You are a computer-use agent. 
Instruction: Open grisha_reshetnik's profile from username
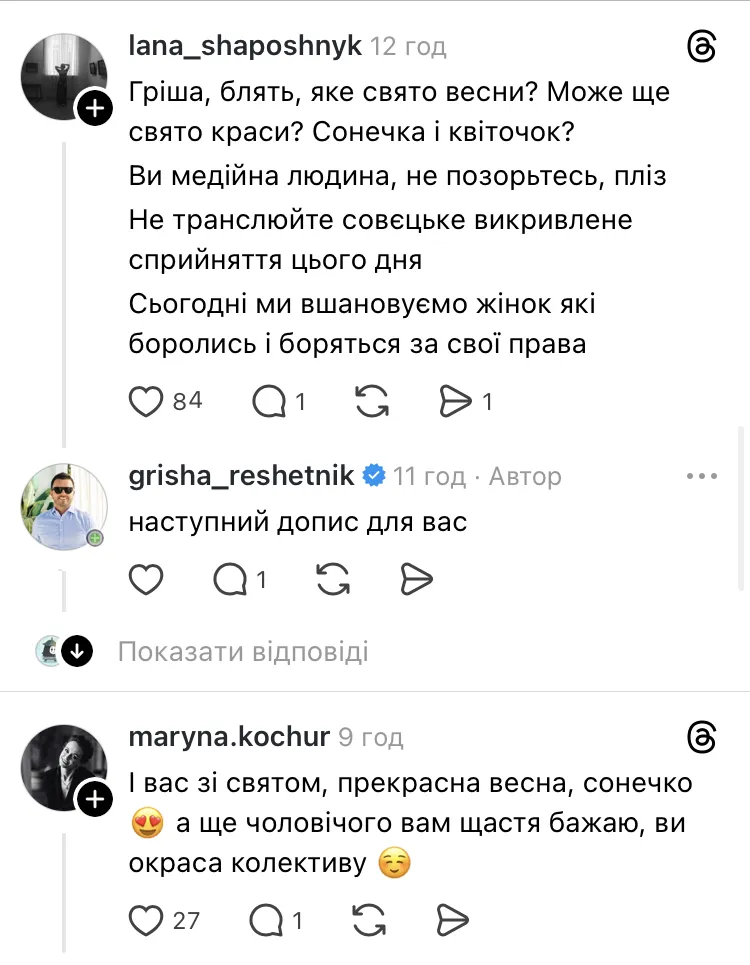(x=242, y=476)
